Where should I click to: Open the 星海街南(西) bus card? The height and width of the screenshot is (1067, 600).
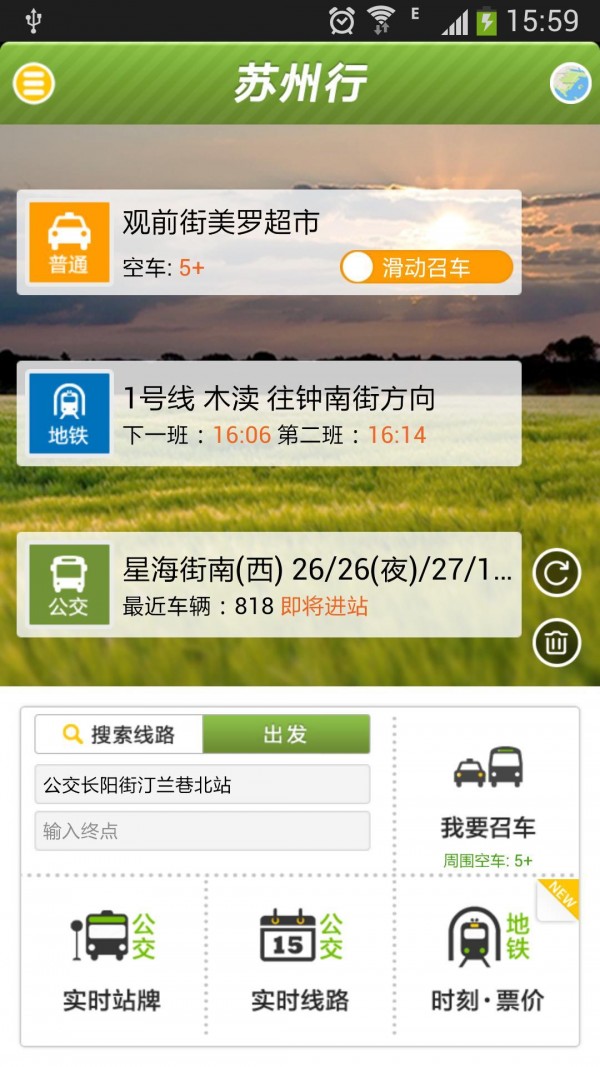click(x=270, y=585)
